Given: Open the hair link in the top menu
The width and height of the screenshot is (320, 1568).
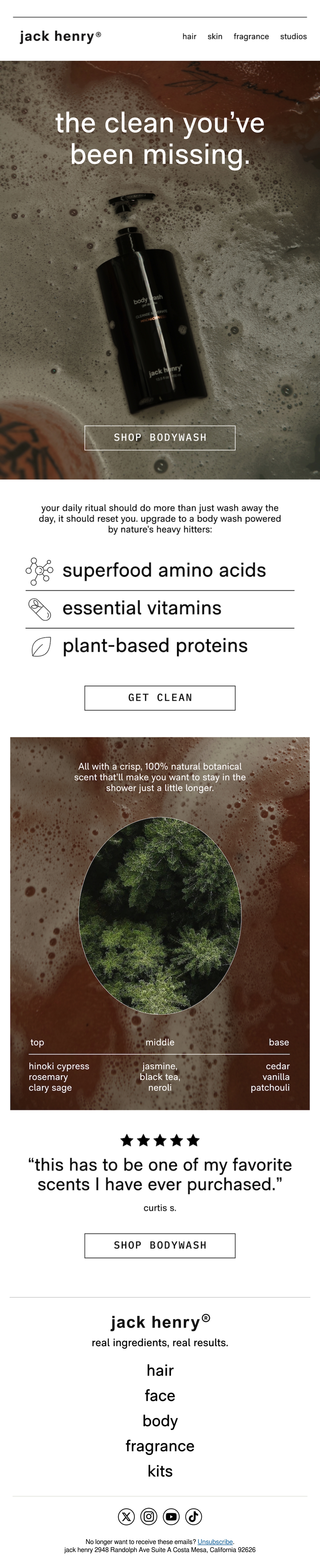Looking at the screenshot, I should coord(189,37).
